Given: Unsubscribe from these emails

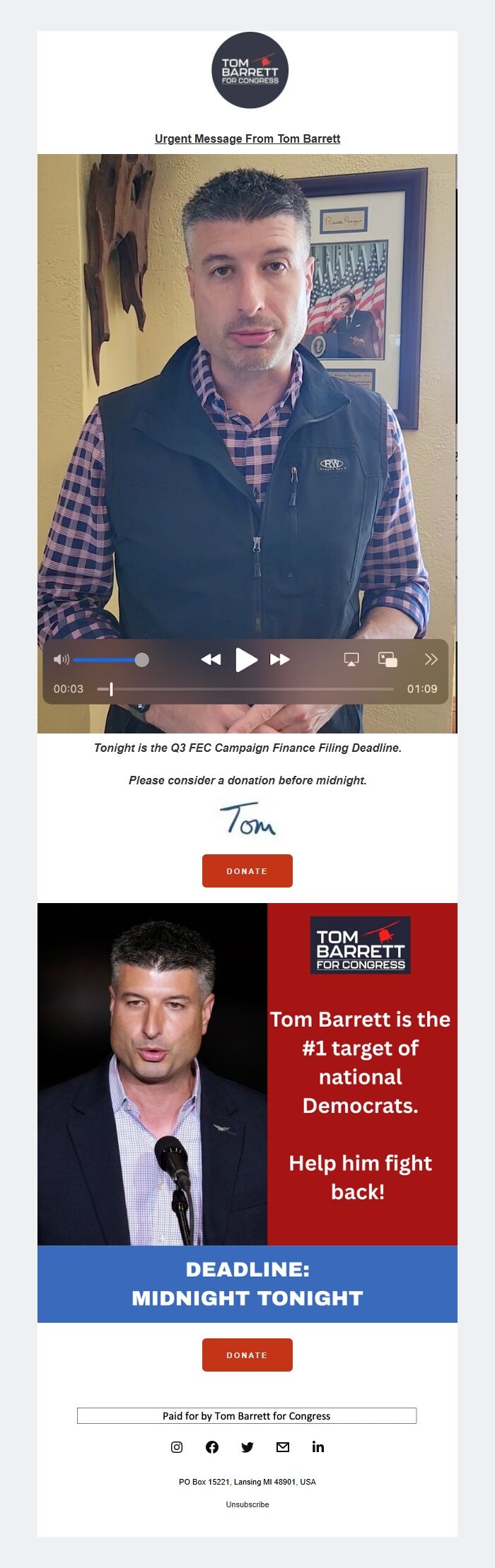Looking at the screenshot, I should (x=247, y=1504).
